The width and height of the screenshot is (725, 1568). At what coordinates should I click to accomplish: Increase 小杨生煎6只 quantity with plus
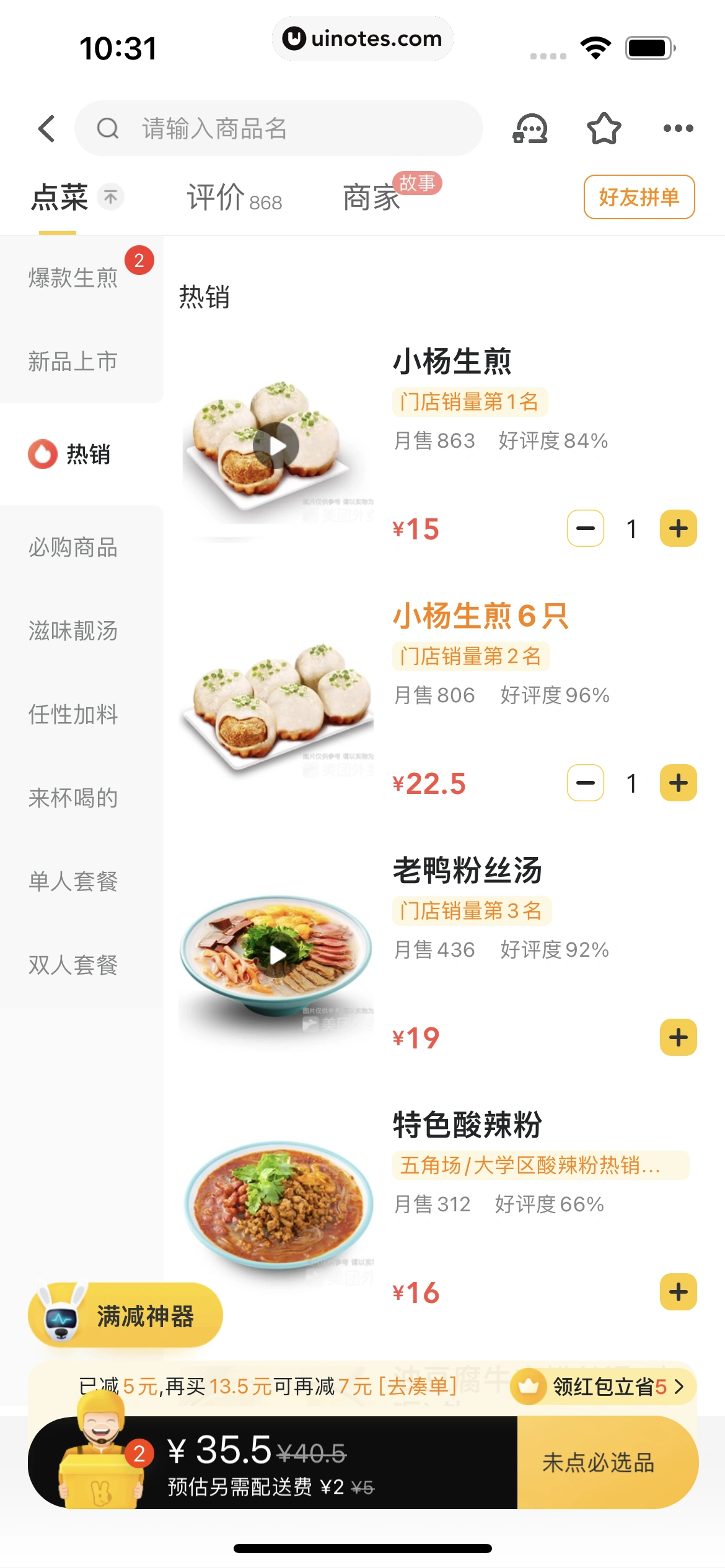[677, 783]
